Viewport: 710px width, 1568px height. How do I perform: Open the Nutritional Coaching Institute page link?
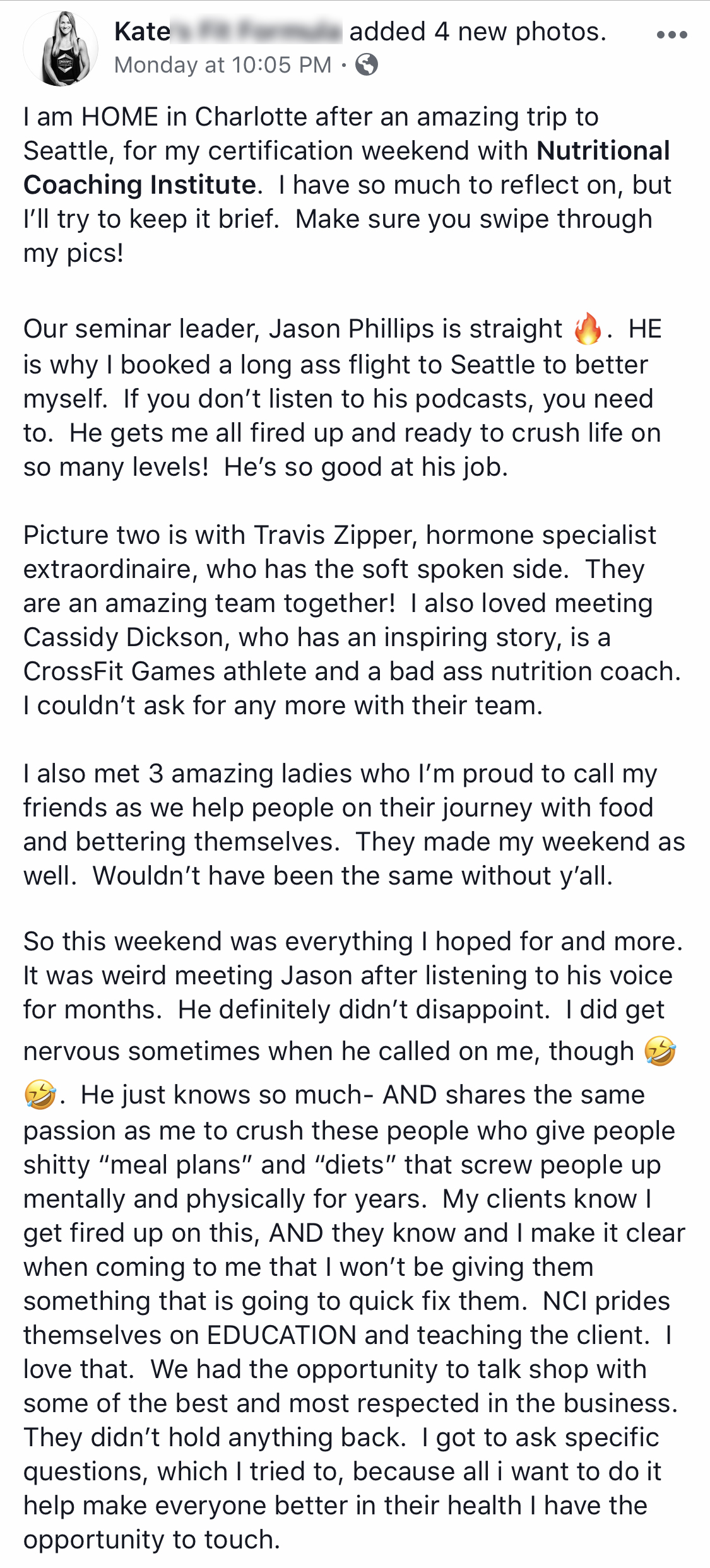tap(346, 168)
